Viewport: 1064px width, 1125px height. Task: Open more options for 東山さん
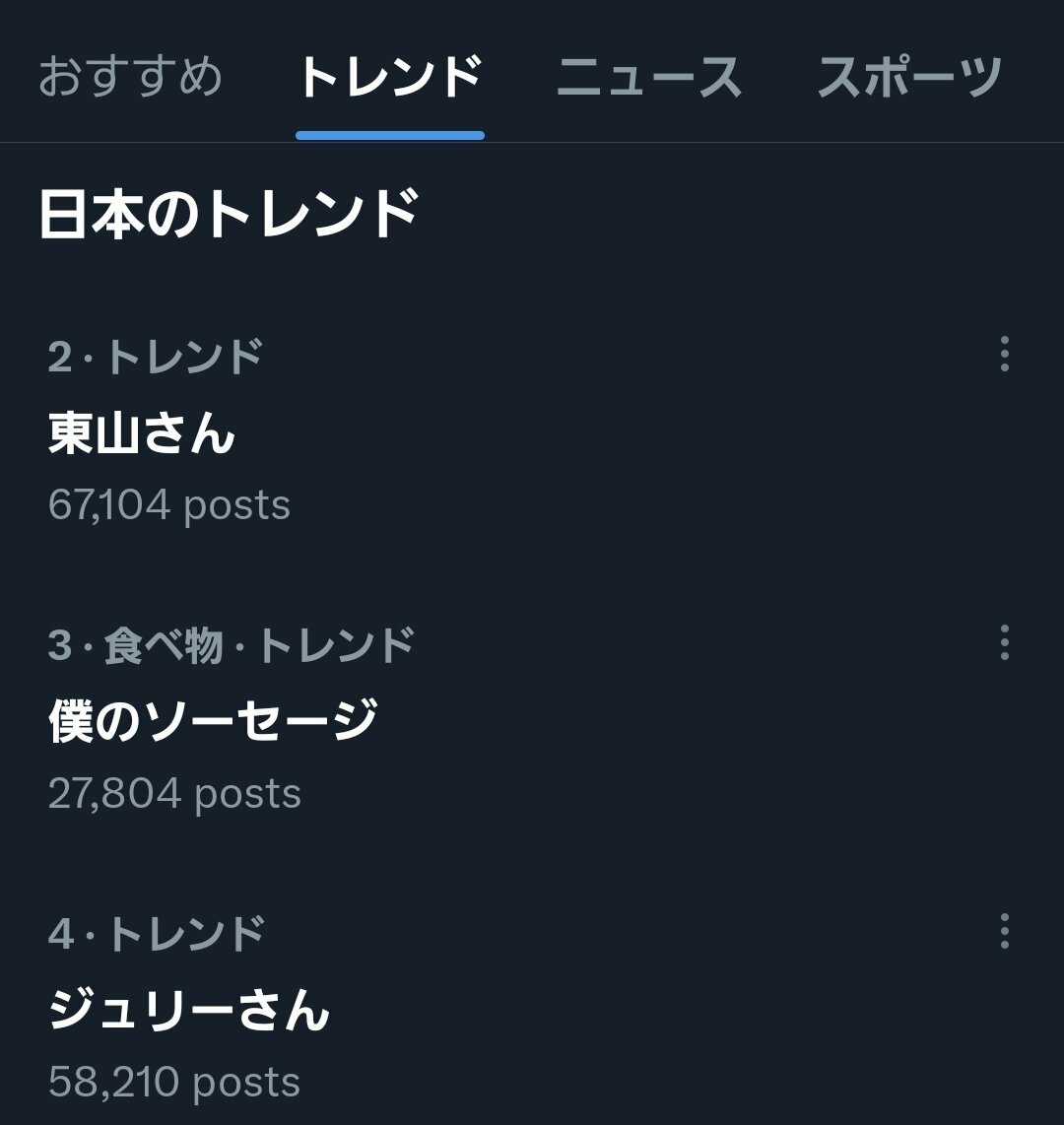coord(1004,354)
